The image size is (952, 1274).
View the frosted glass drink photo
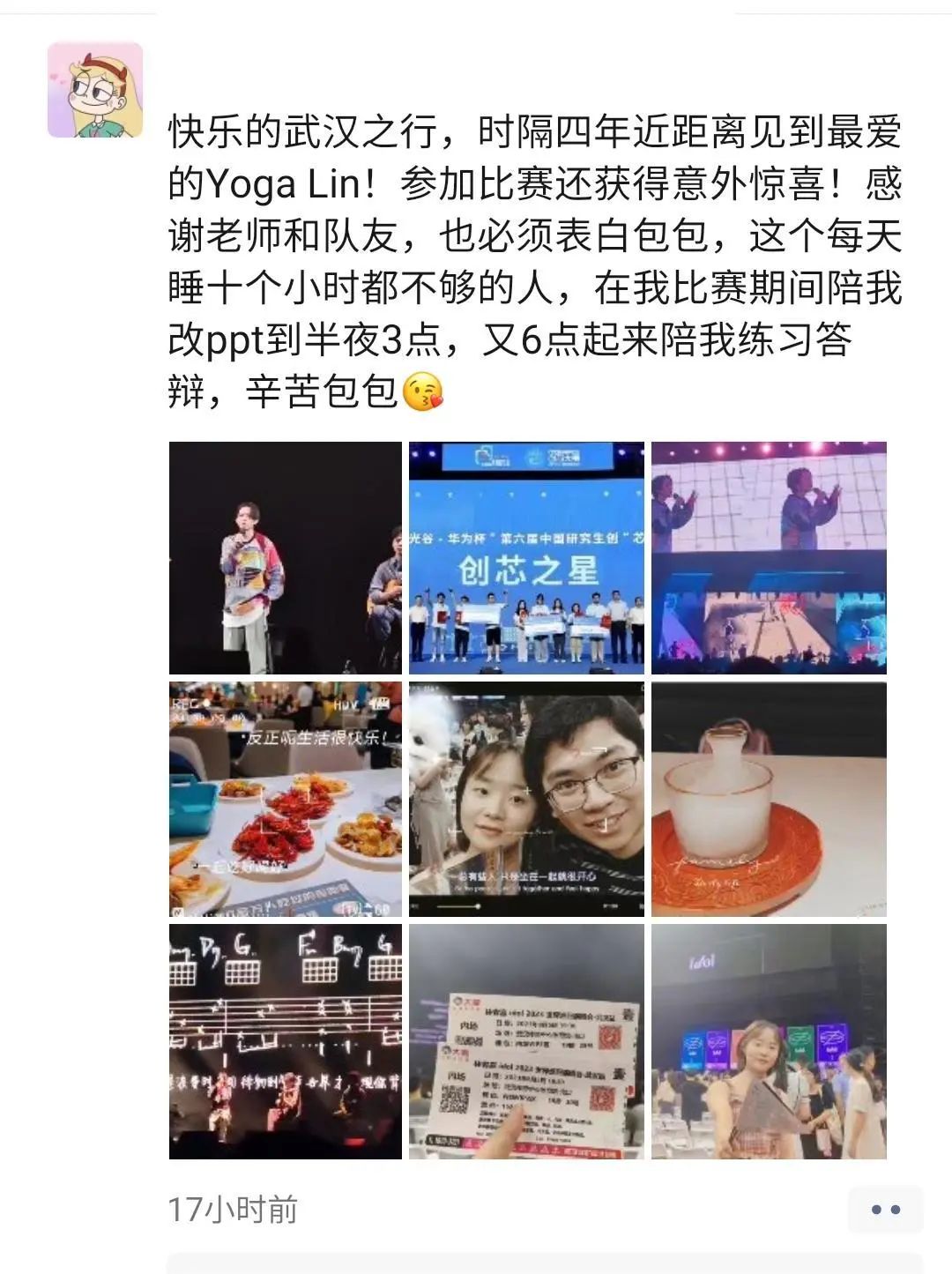coord(769,799)
